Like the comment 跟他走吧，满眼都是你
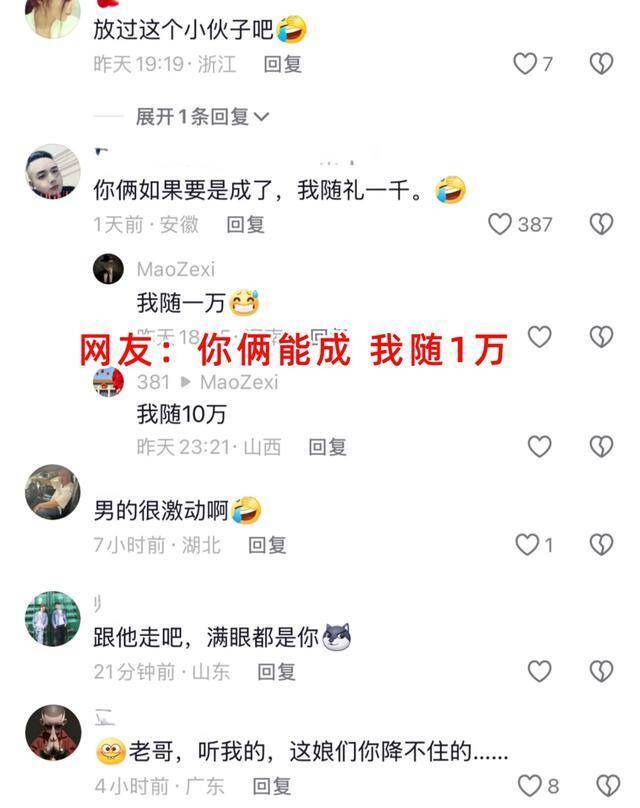 (539, 671)
